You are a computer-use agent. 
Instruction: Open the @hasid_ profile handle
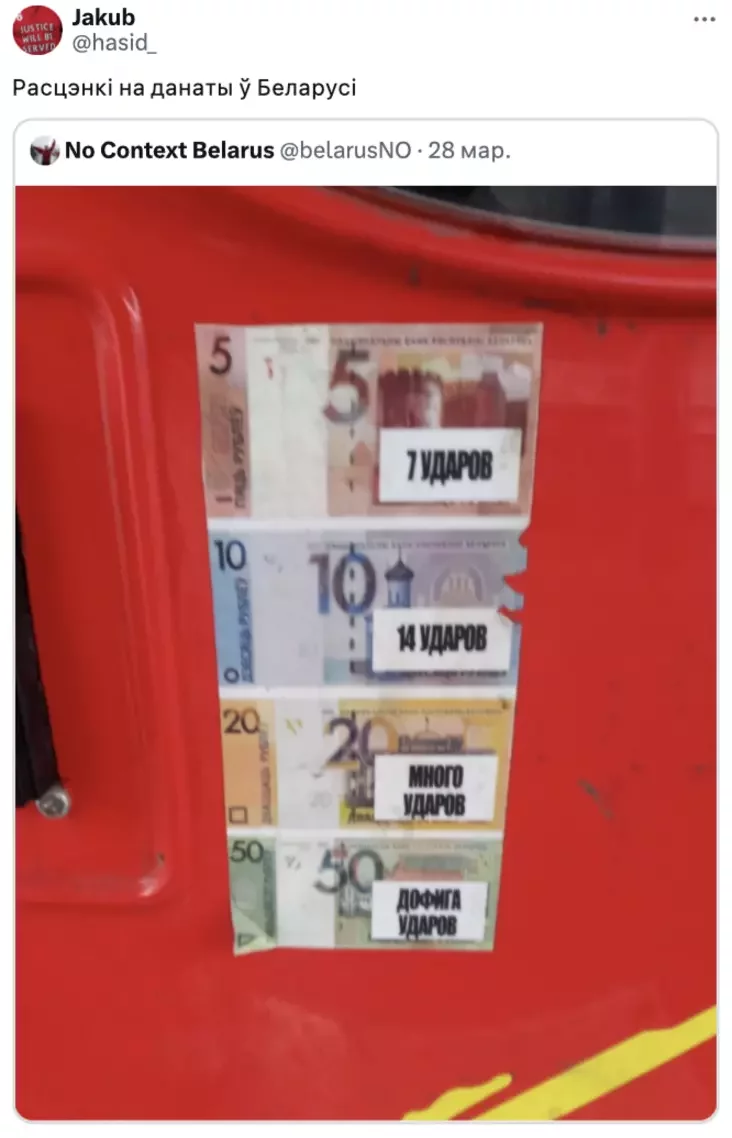(x=114, y=41)
